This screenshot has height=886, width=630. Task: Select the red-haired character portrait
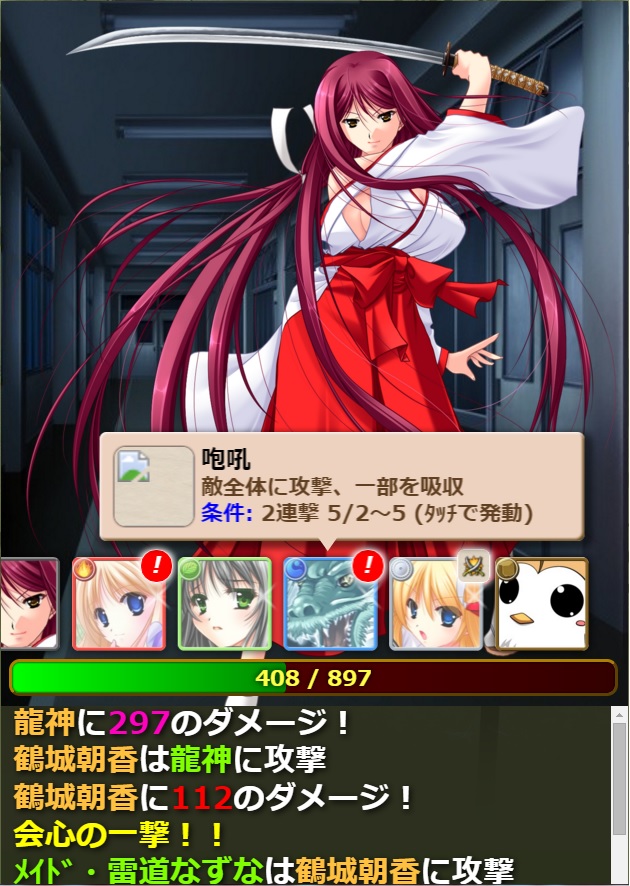28,604
